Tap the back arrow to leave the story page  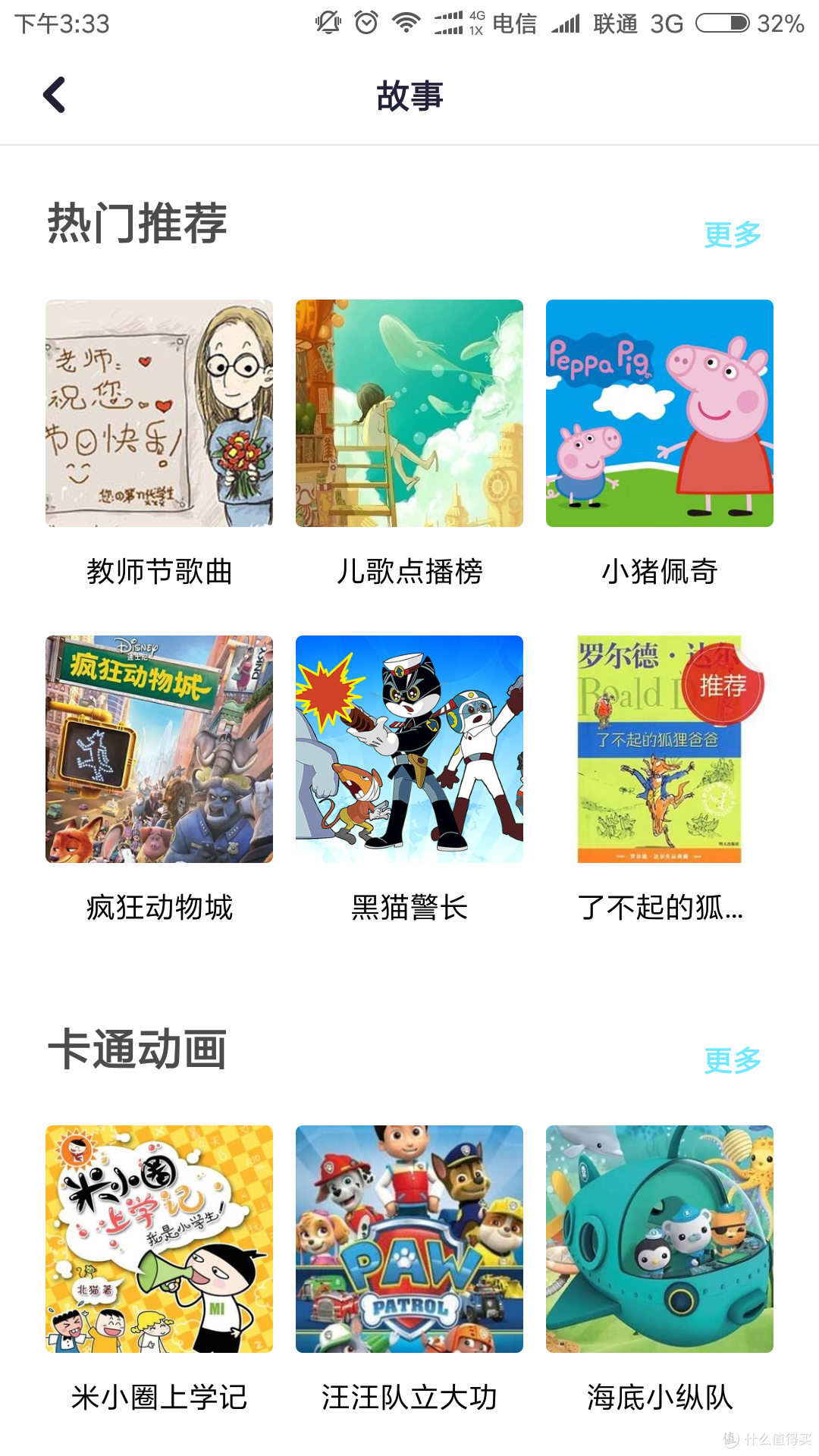click(x=52, y=96)
